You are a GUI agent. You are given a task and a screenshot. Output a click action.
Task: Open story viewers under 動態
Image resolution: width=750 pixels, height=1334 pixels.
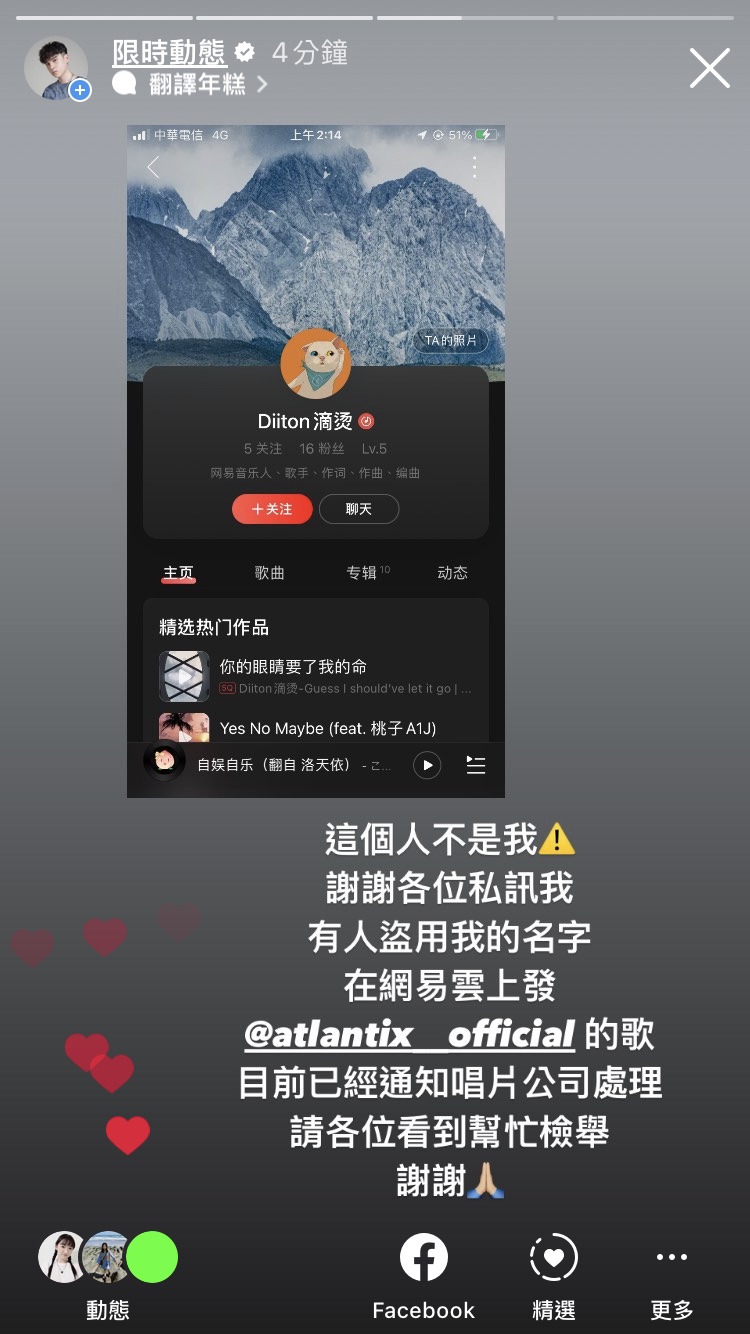point(107,1258)
